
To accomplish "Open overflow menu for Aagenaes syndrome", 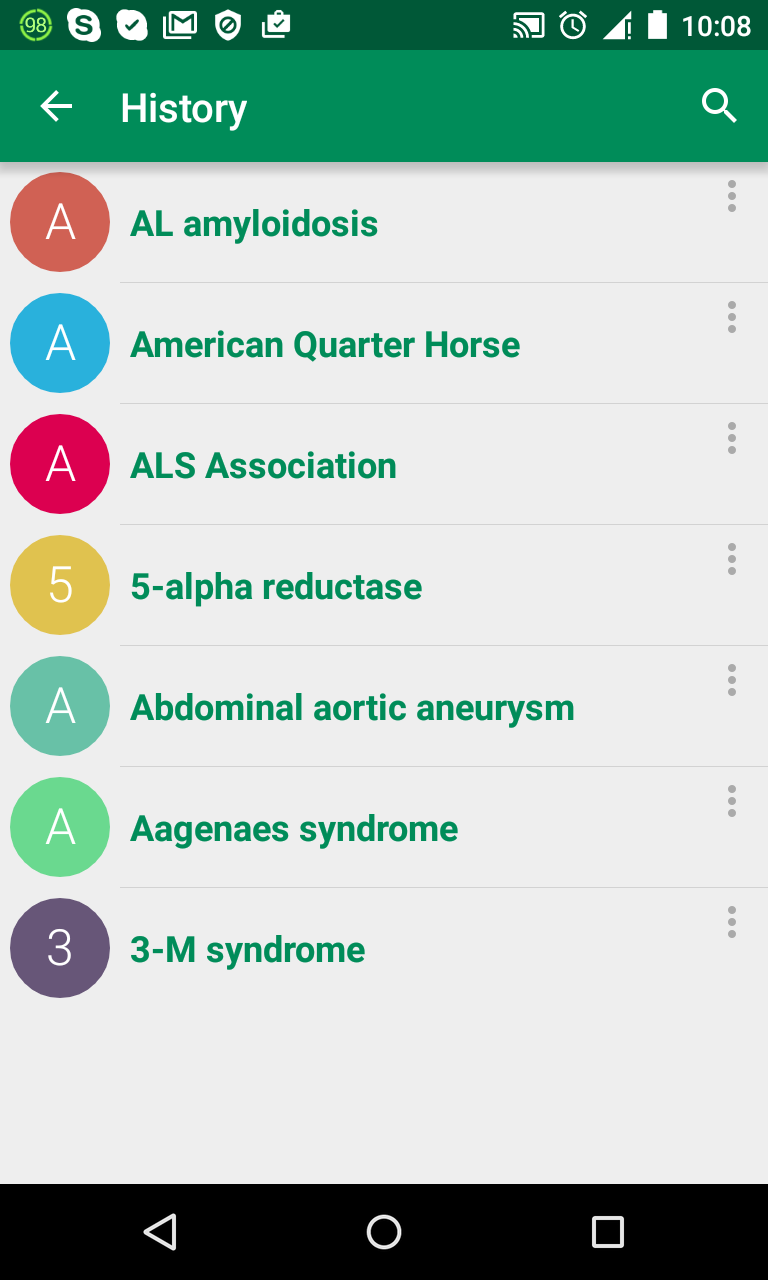I will pyautogui.click(x=732, y=801).
